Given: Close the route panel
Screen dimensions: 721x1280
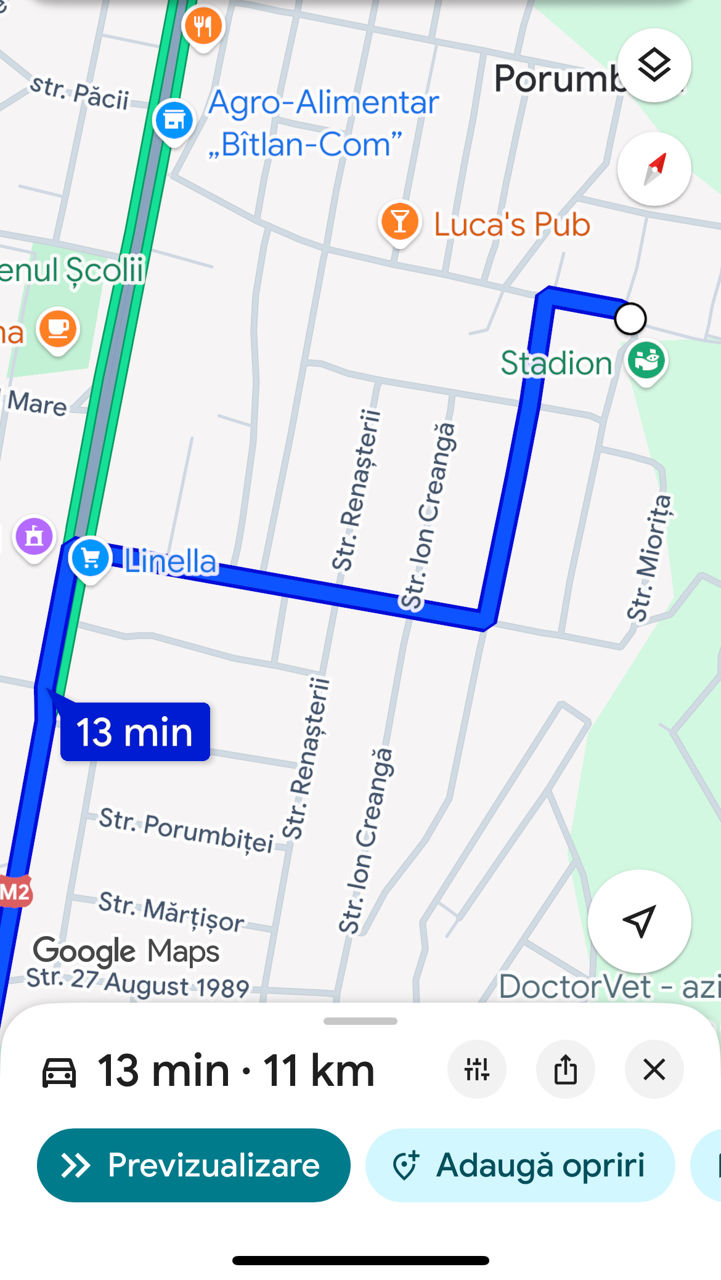Looking at the screenshot, I should pyautogui.click(x=654, y=1070).
